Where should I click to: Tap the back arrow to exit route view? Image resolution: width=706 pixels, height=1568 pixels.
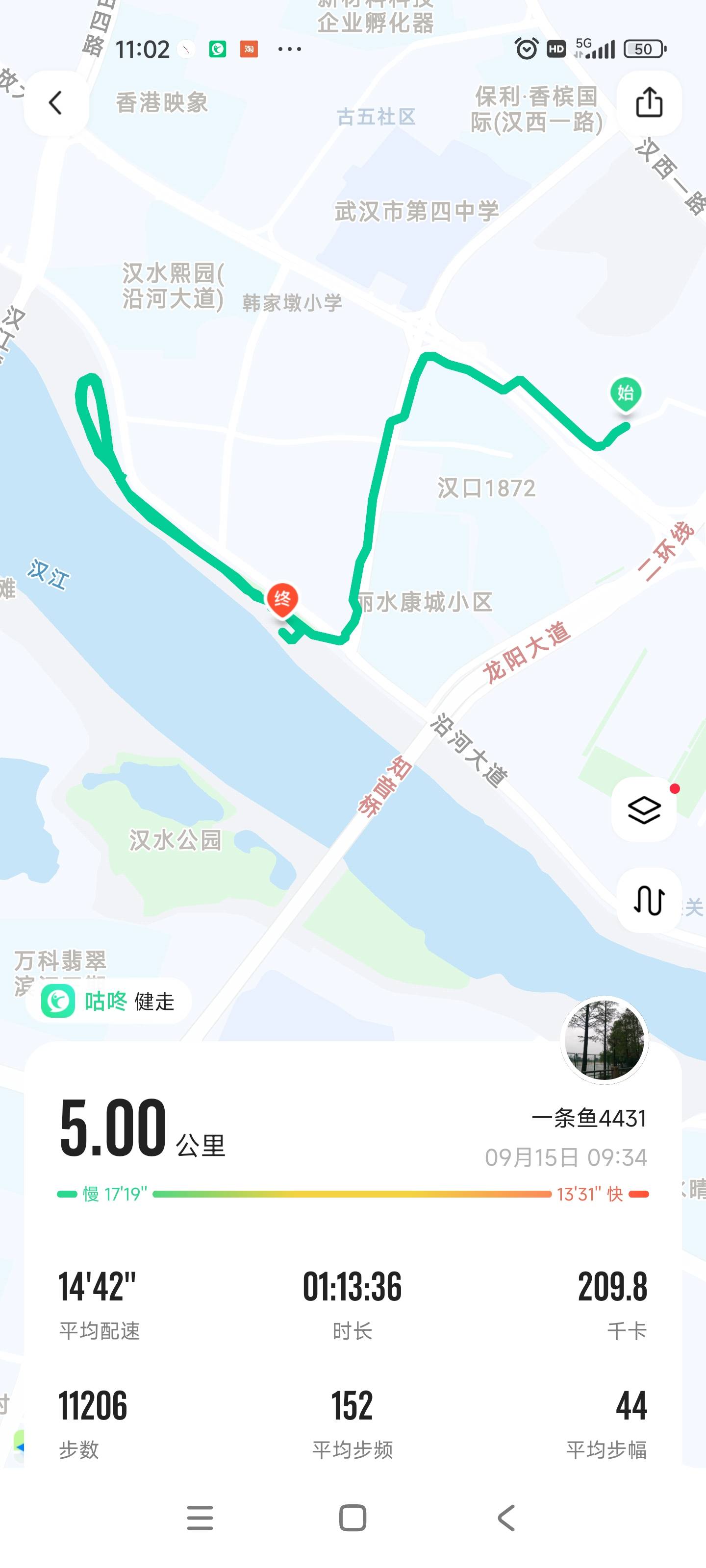click(x=55, y=102)
